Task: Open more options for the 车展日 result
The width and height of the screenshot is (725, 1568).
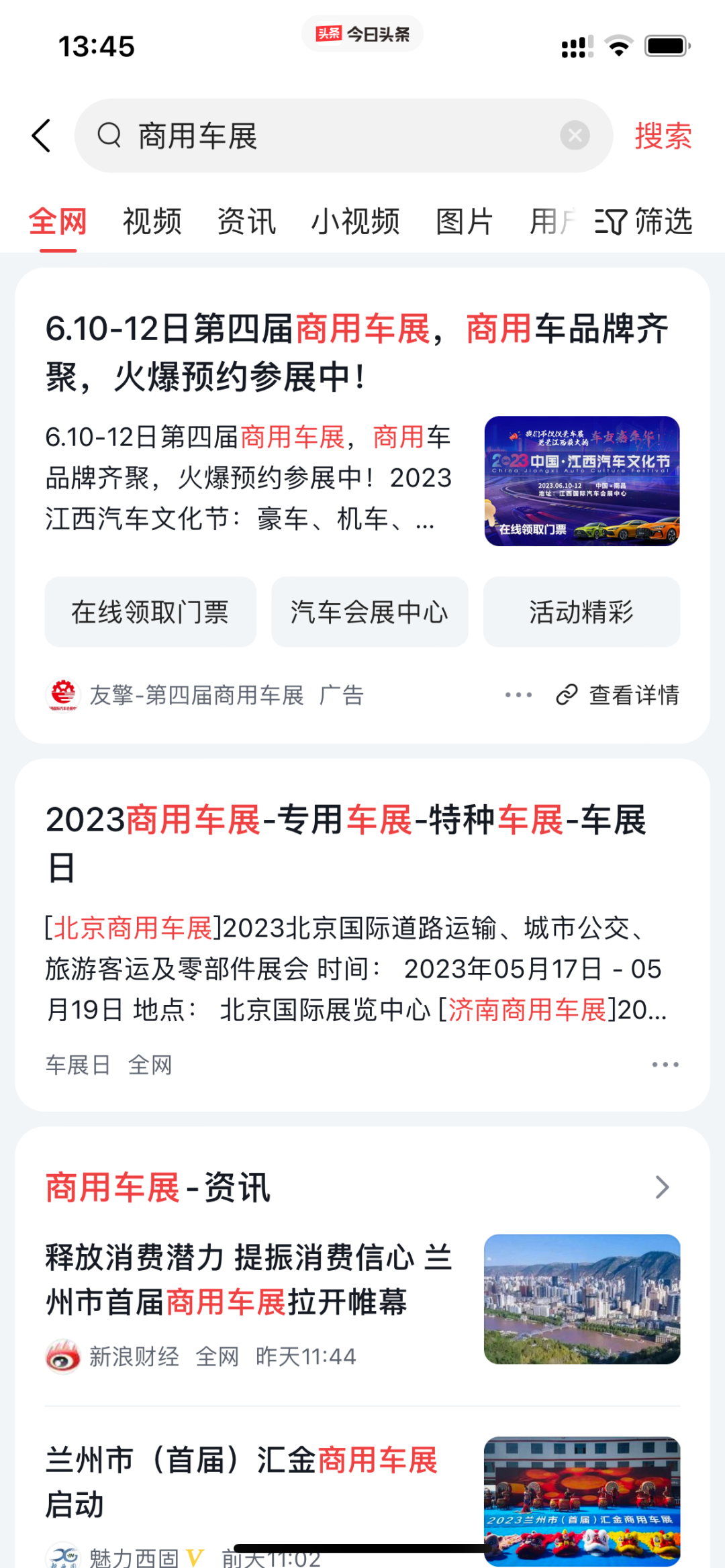Action: [x=665, y=1065]
